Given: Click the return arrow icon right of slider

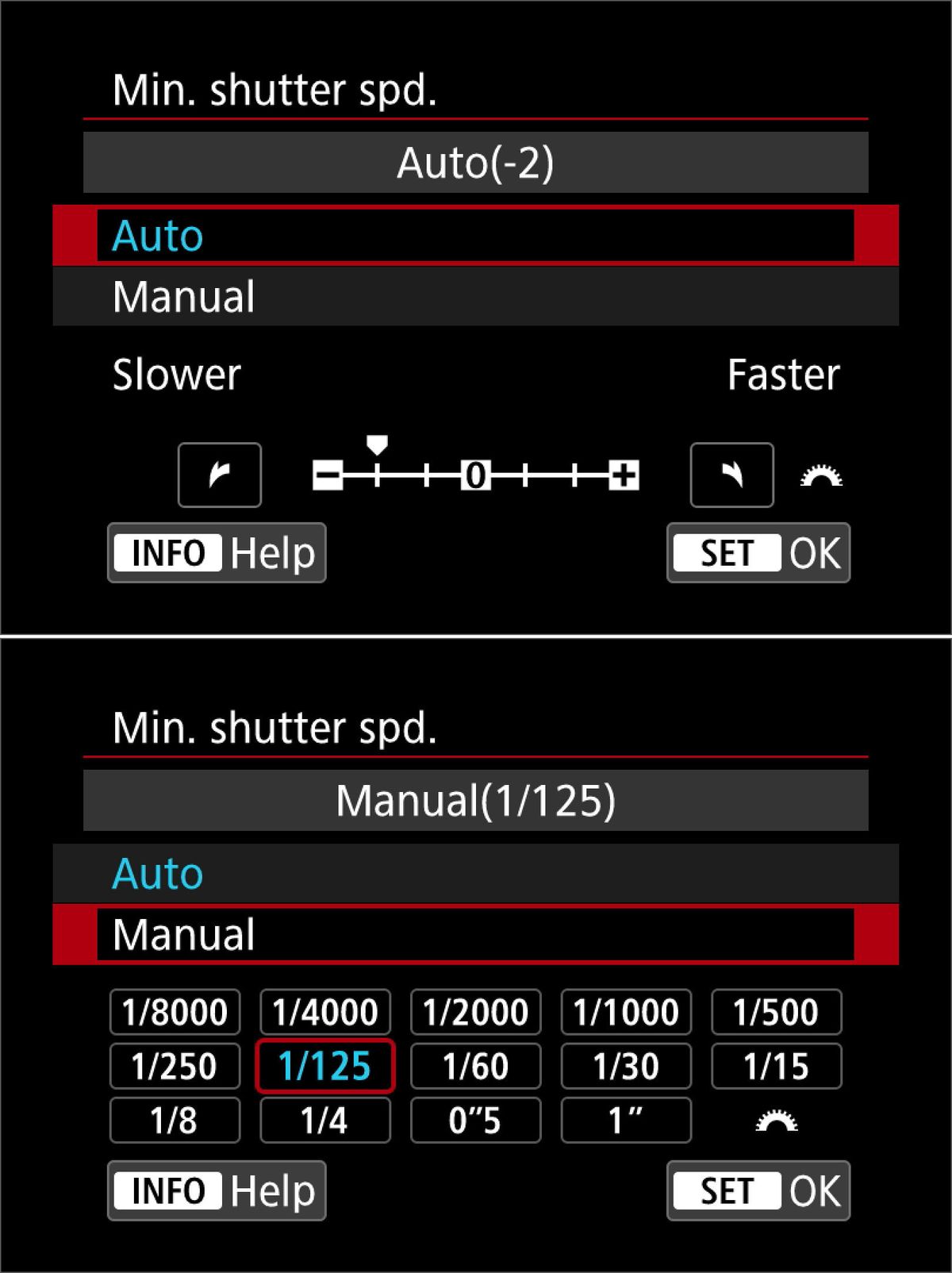Looking at the screenshot, I should [x=731, y=474].
